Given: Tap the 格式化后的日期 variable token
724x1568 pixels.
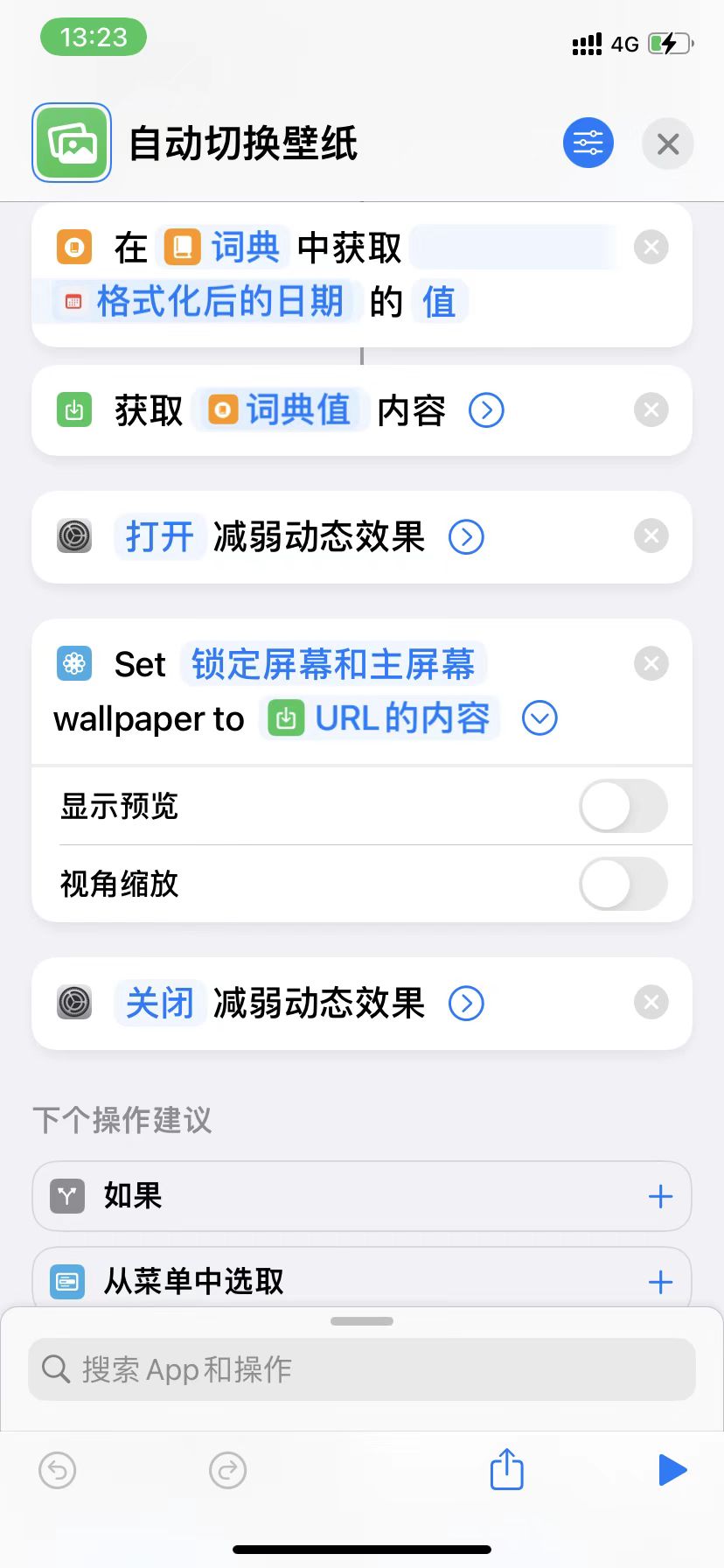Looking at the screenshot, I should 206,302.
